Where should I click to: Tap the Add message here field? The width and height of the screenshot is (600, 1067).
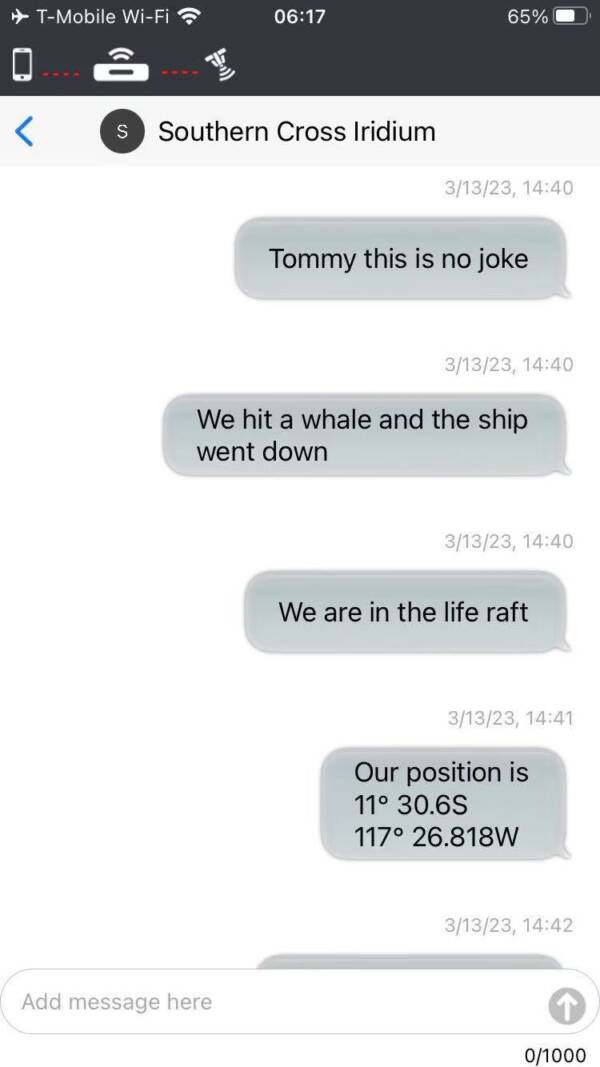[270, 1001]
